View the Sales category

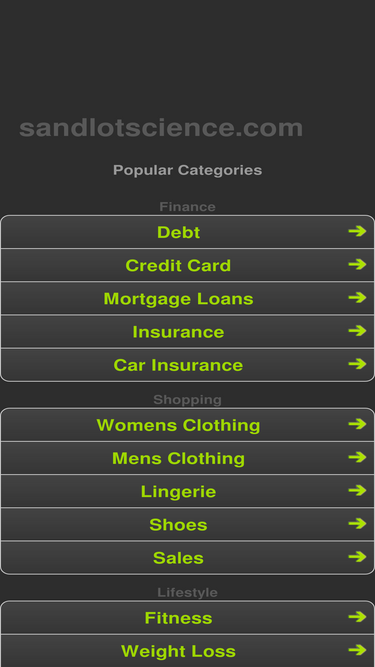coord(188,558)
